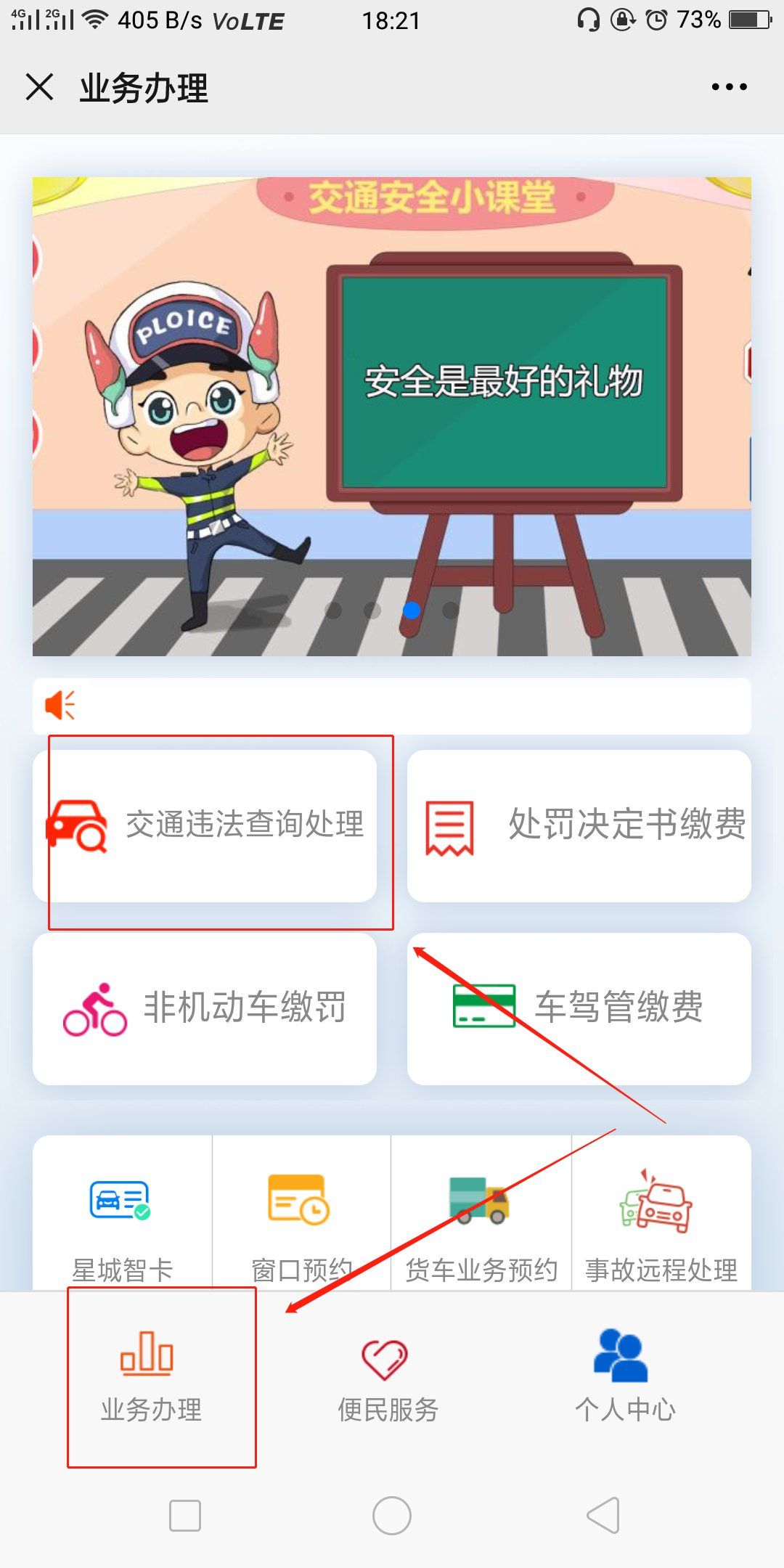
Task: Switch to the 便民服务 tab
Action: tap(388, 1379)
